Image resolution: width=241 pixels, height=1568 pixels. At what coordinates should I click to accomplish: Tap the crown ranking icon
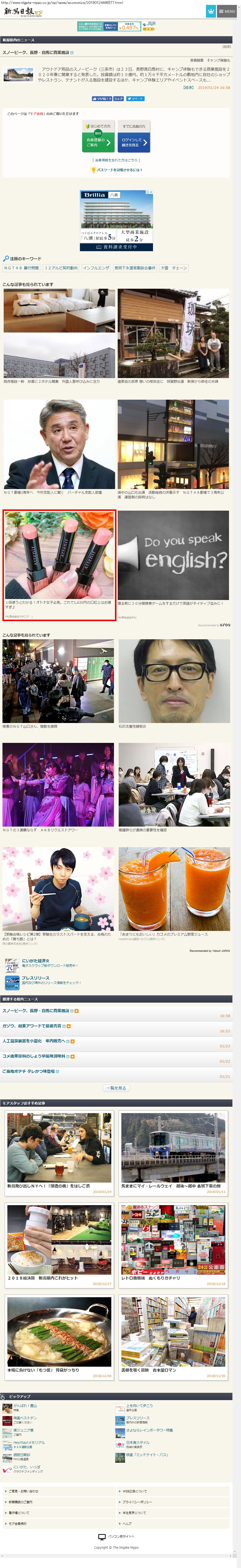pyautogui.click(x=211, y=11)
